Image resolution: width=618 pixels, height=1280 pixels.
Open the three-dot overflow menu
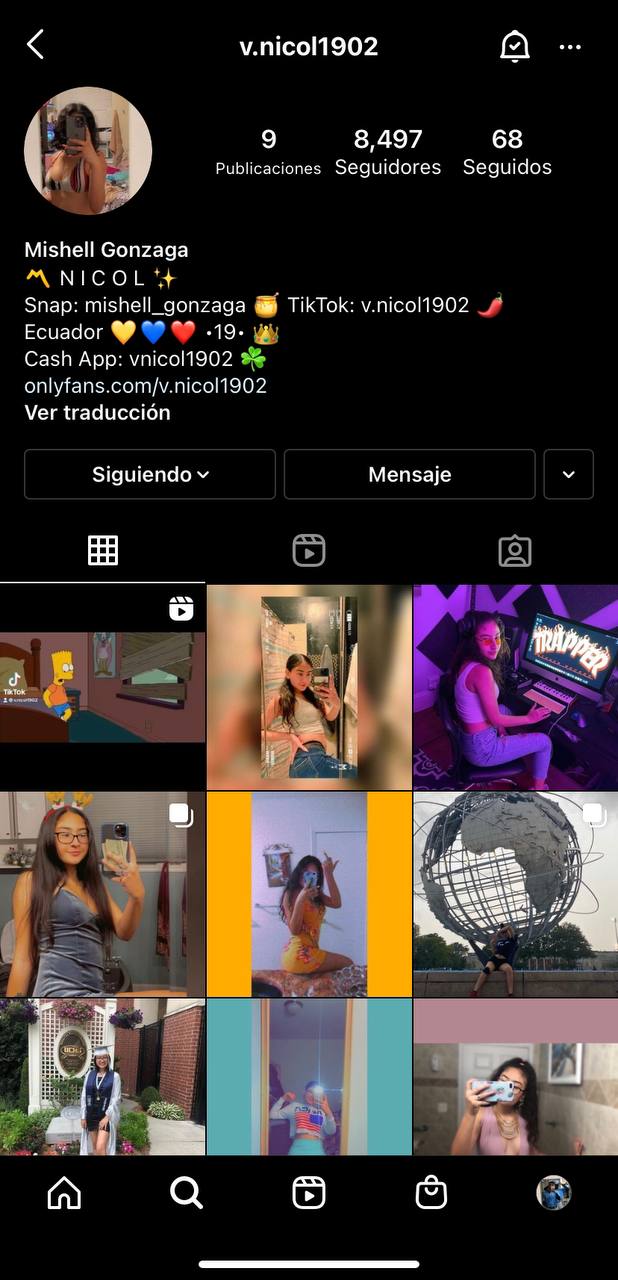pos(570,46)
